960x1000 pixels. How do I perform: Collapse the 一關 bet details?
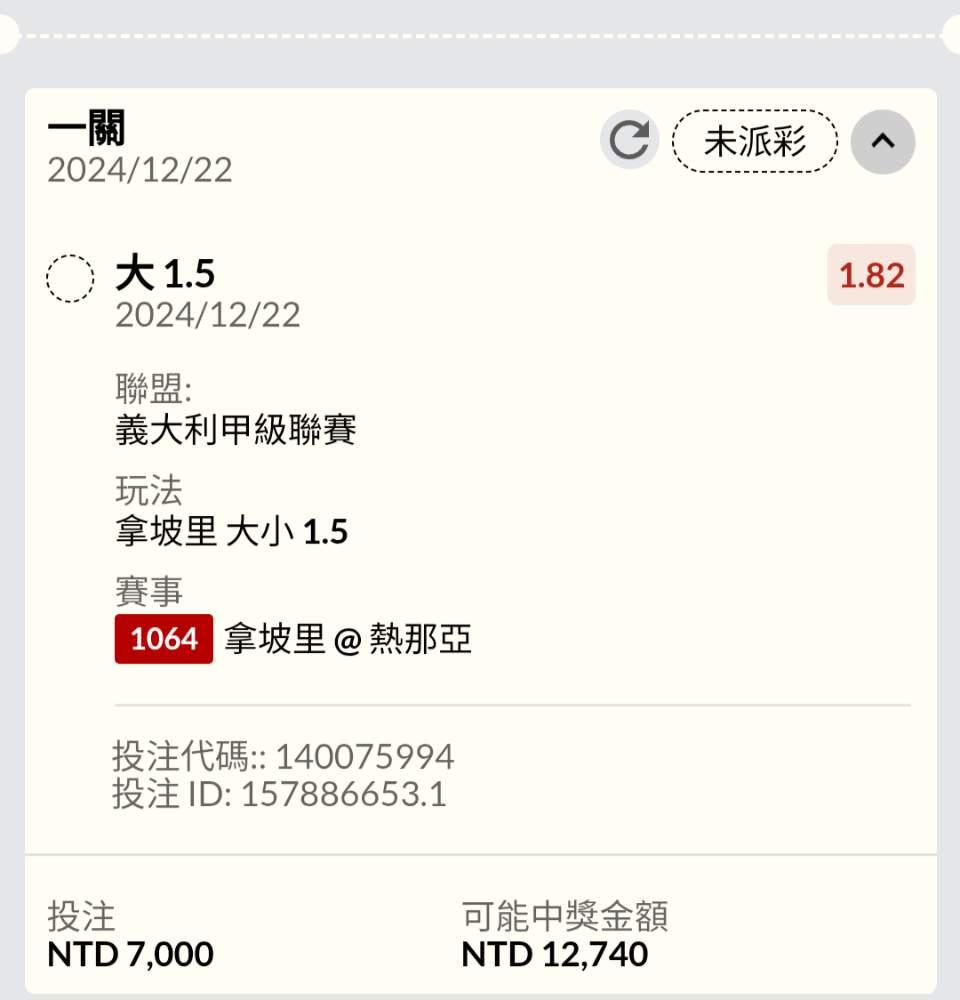tap(882, 141)
